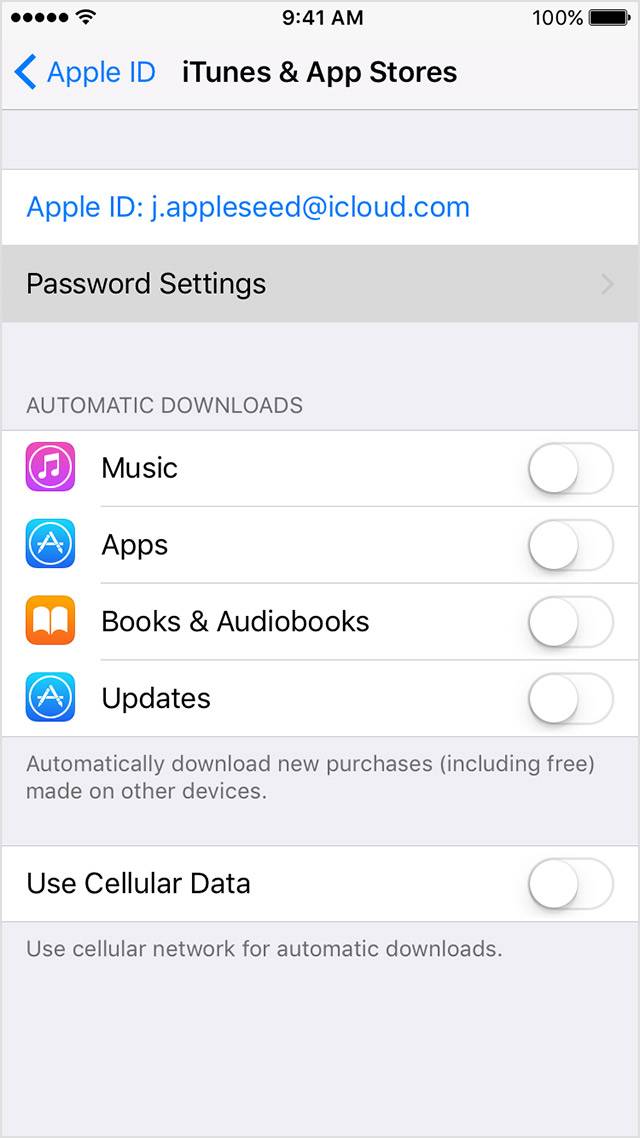Turn on automatic Apps downloads

pos(570,546)
